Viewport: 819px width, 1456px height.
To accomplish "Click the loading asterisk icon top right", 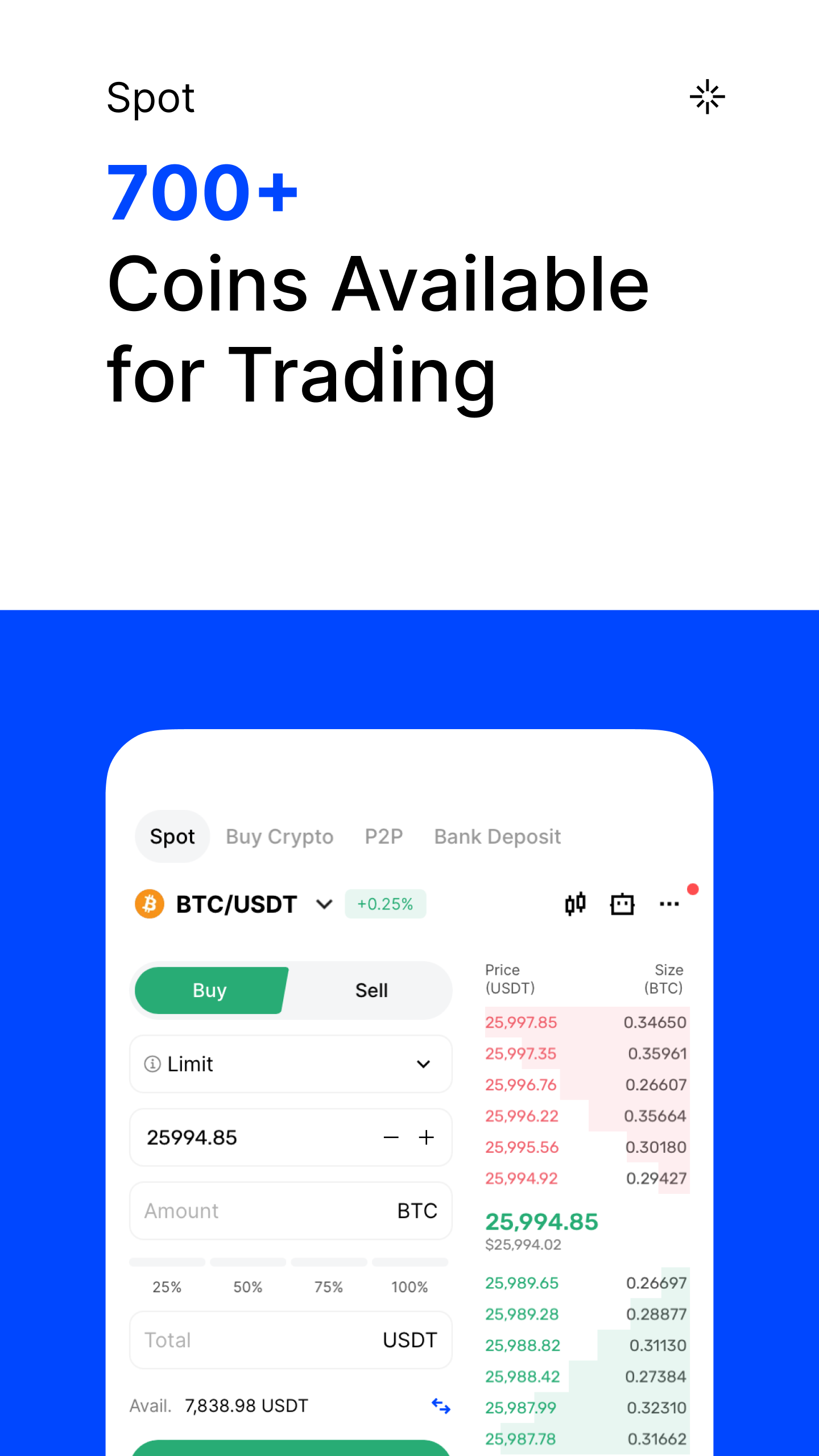I will tap(707, 97).
